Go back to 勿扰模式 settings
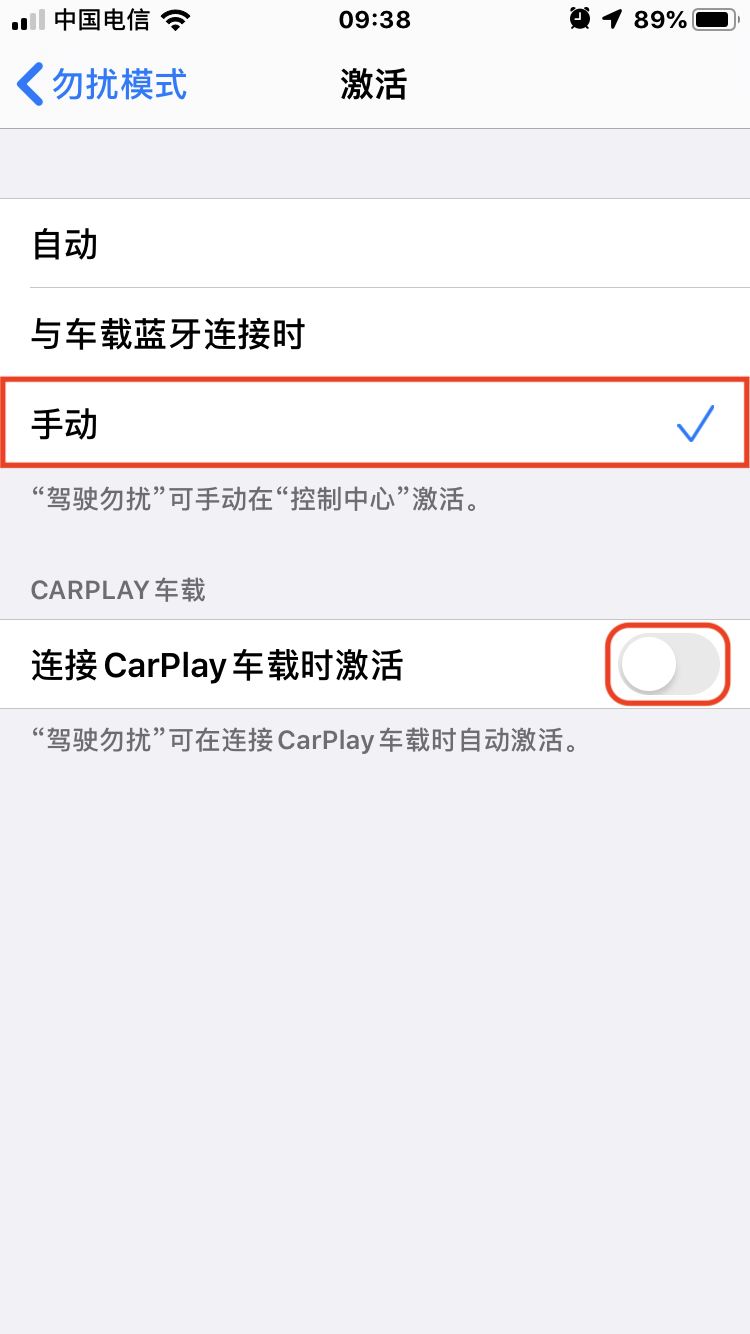This screenshot has height=1334, width=750. 102,85
